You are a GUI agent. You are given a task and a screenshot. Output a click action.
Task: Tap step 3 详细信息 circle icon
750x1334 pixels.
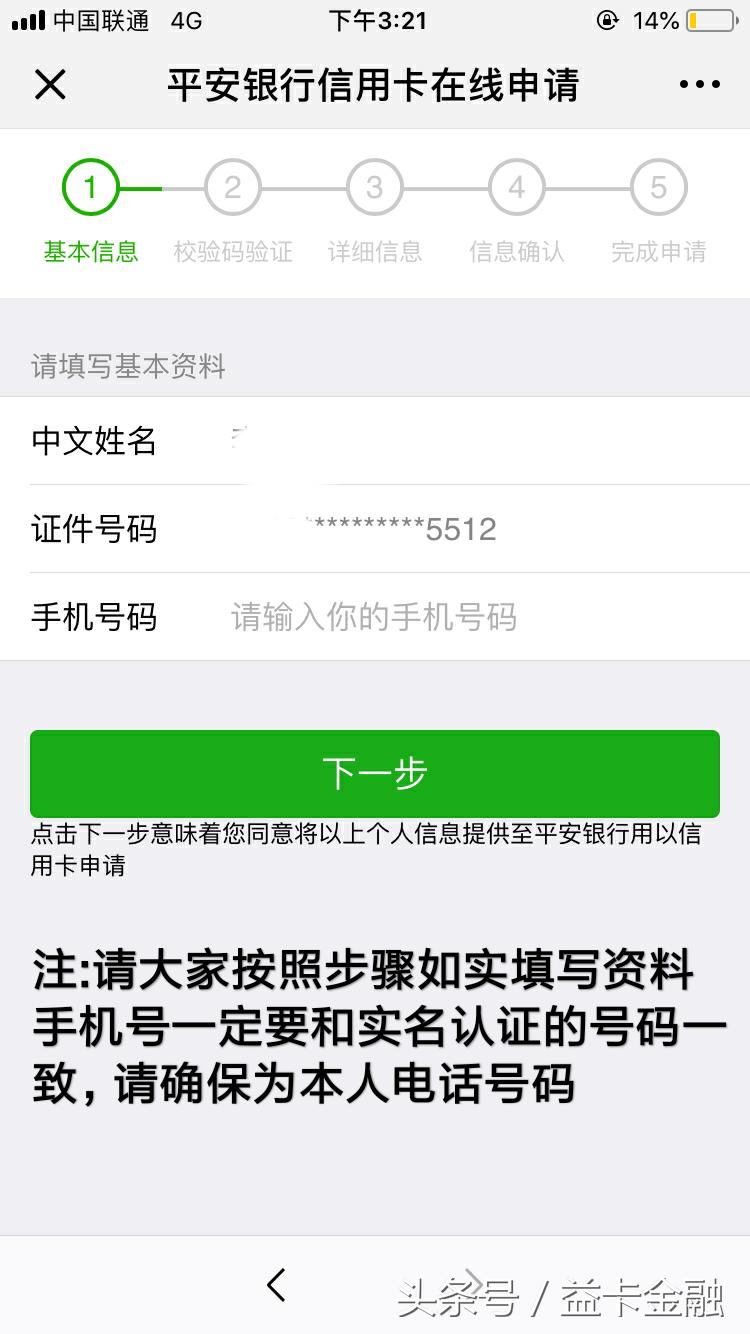375,186
